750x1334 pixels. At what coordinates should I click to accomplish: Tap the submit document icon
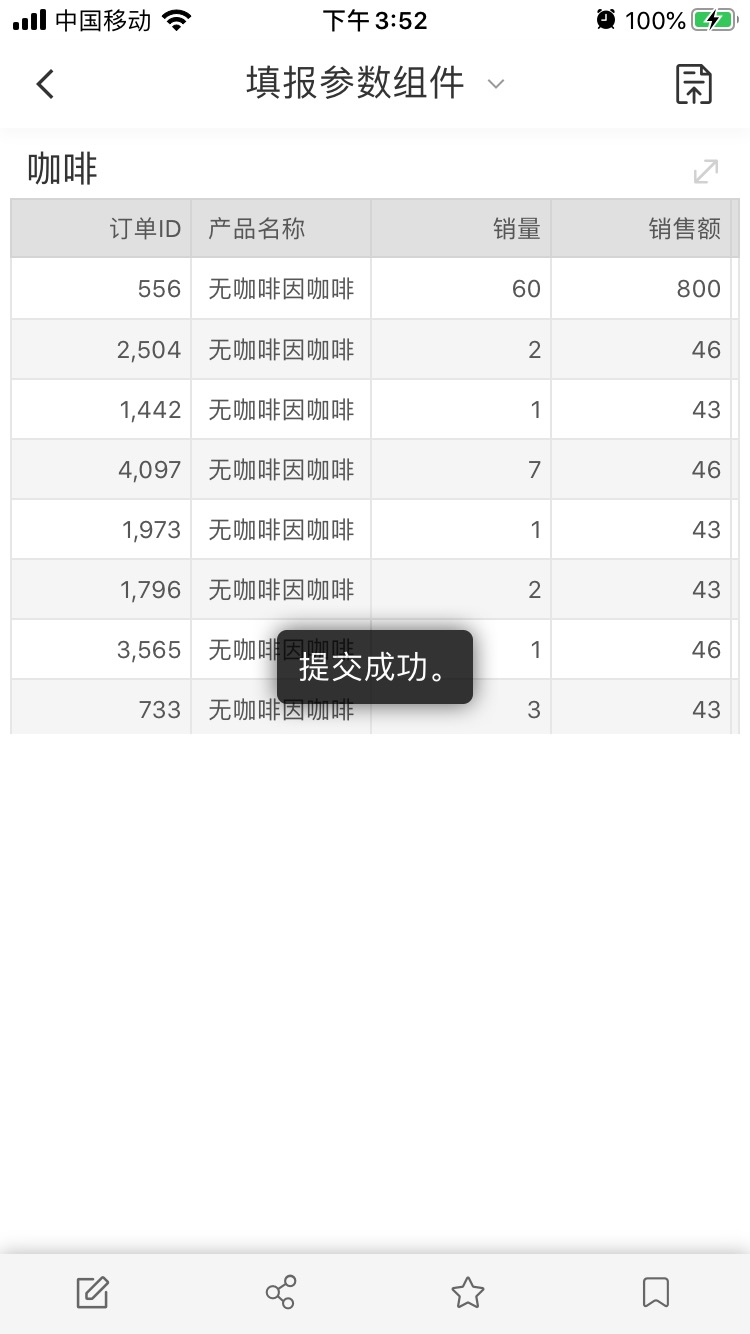(x=694, y=84)
